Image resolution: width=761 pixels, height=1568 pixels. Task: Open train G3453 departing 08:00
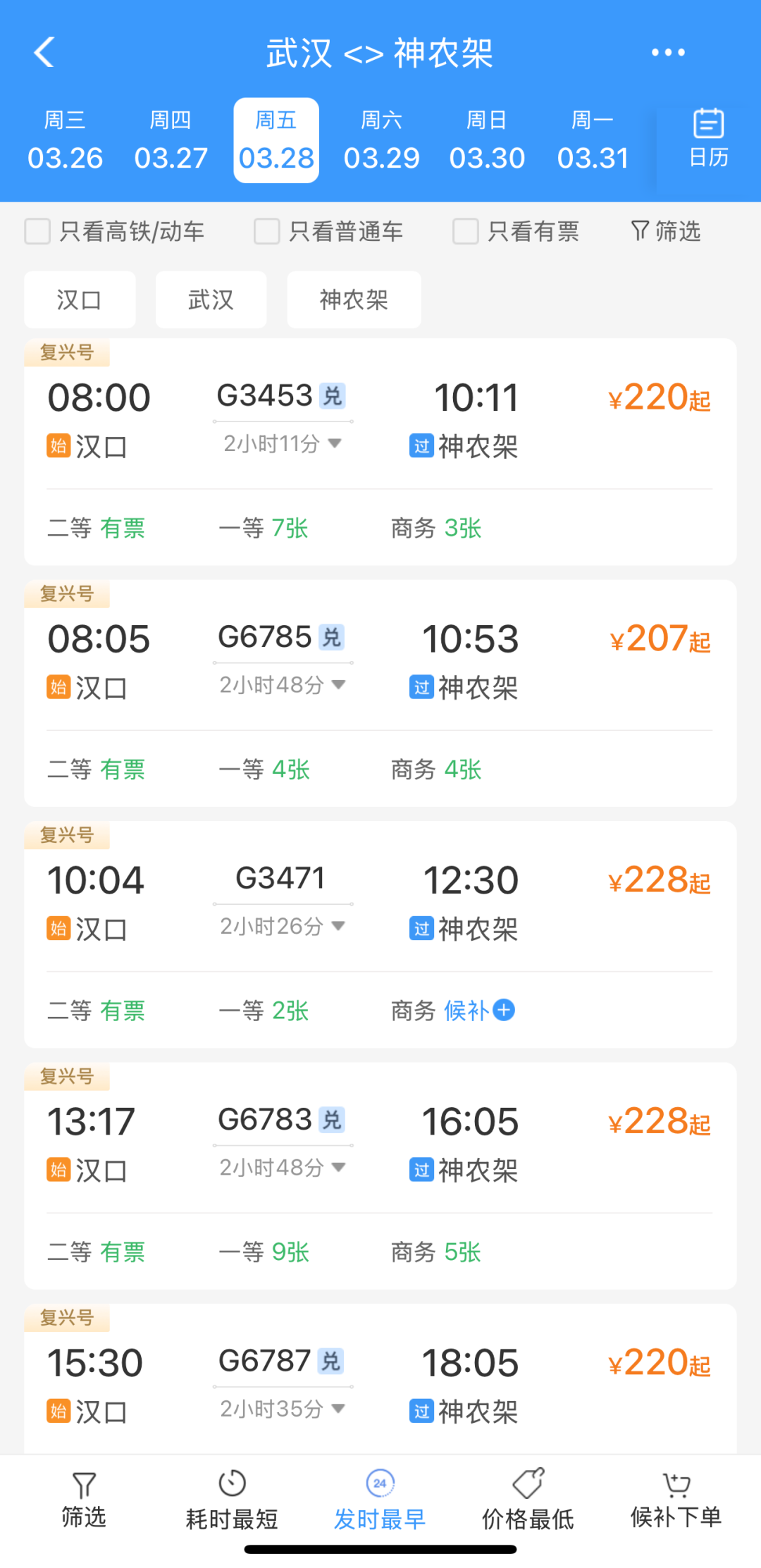click(x=380, y=421)
